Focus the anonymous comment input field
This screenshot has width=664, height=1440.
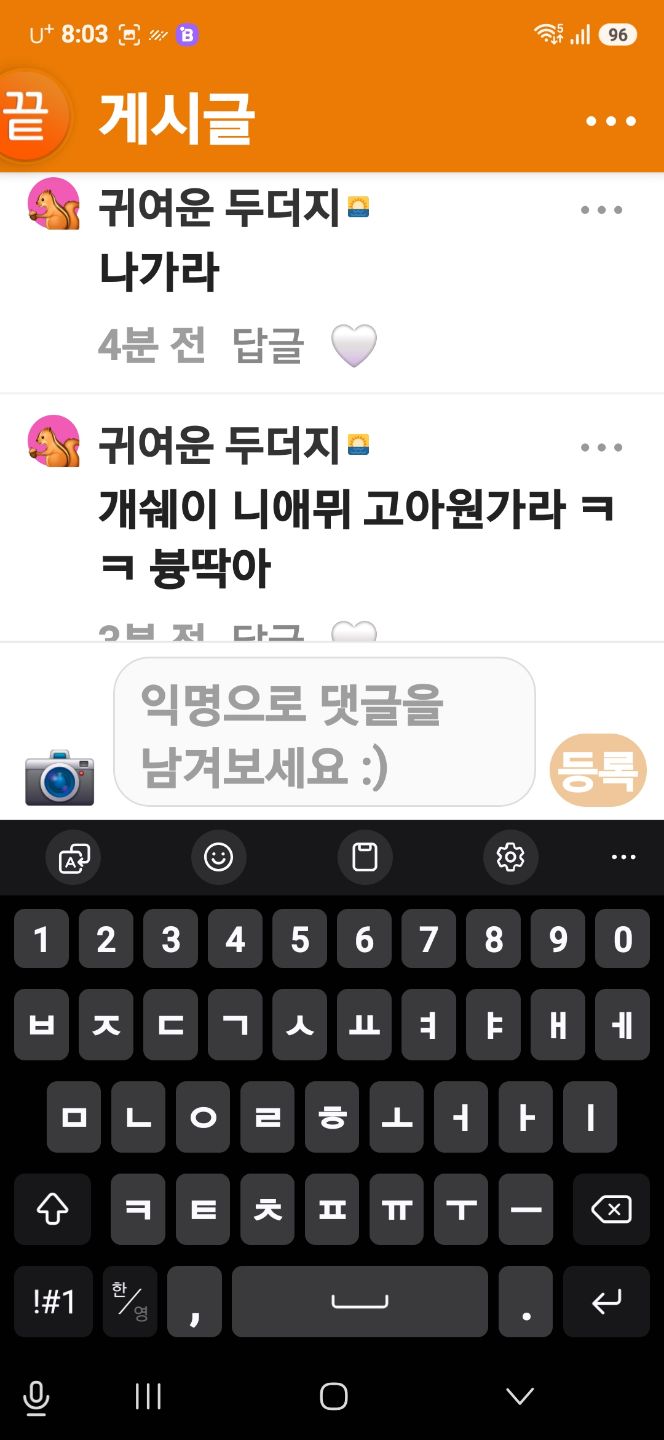pos(324,732)
